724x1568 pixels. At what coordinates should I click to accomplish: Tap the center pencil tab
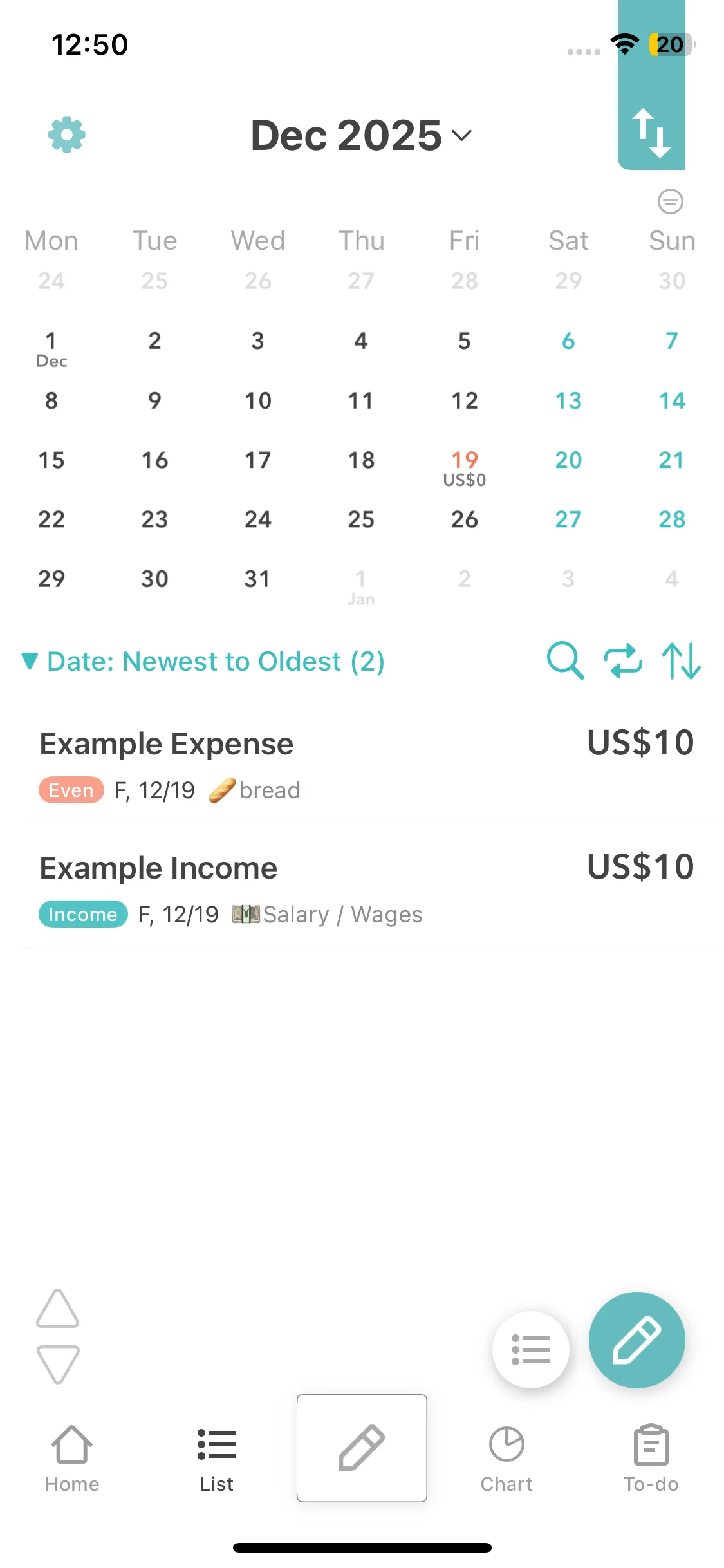[x=362, y=1448]
